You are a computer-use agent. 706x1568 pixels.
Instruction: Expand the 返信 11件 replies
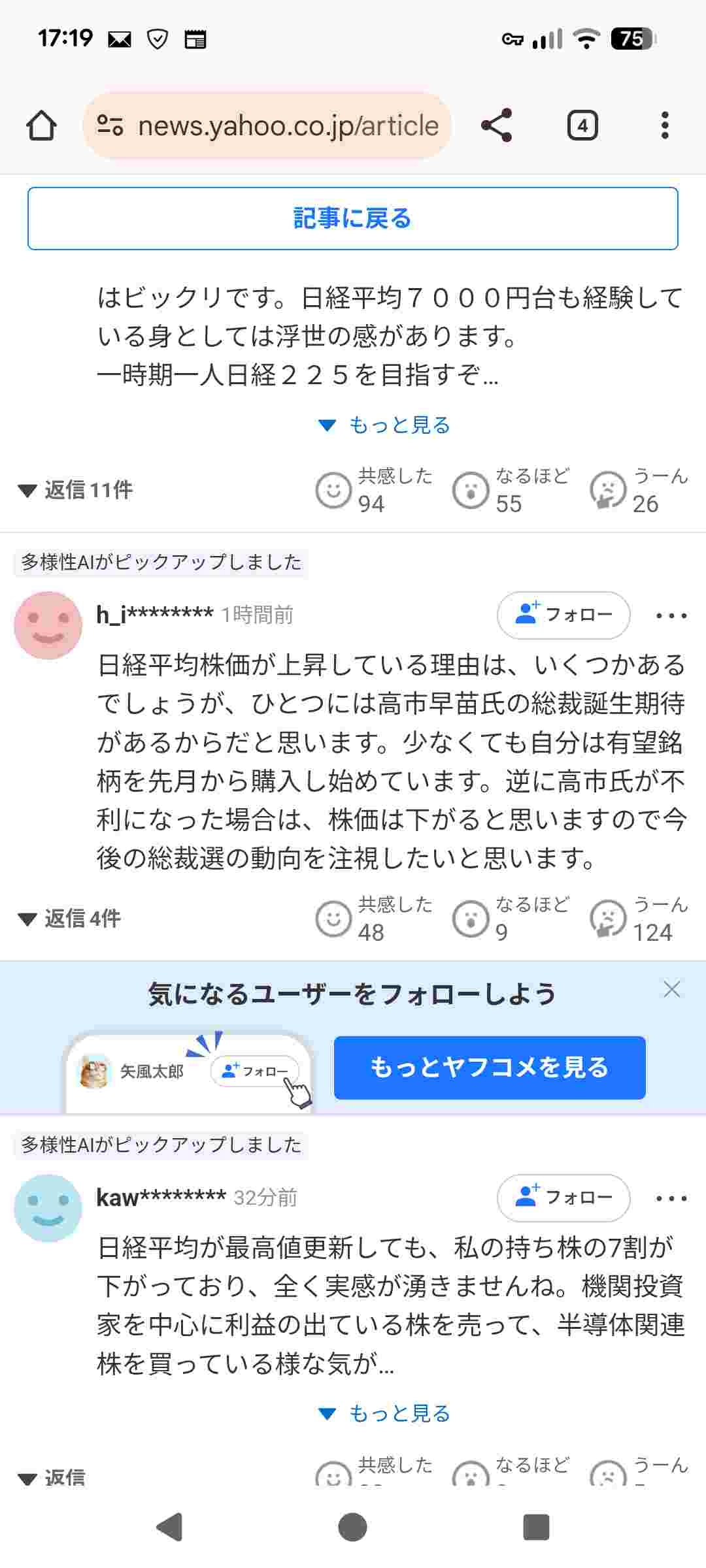76,490
